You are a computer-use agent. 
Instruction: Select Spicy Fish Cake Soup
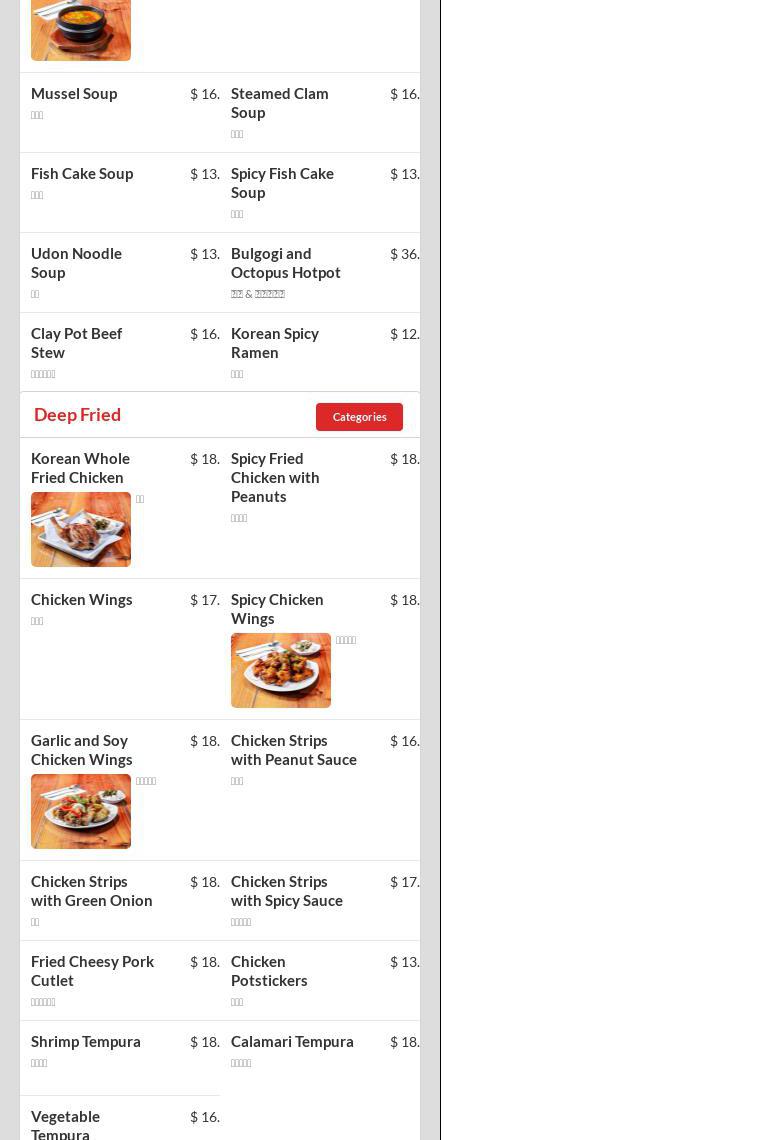282,183
